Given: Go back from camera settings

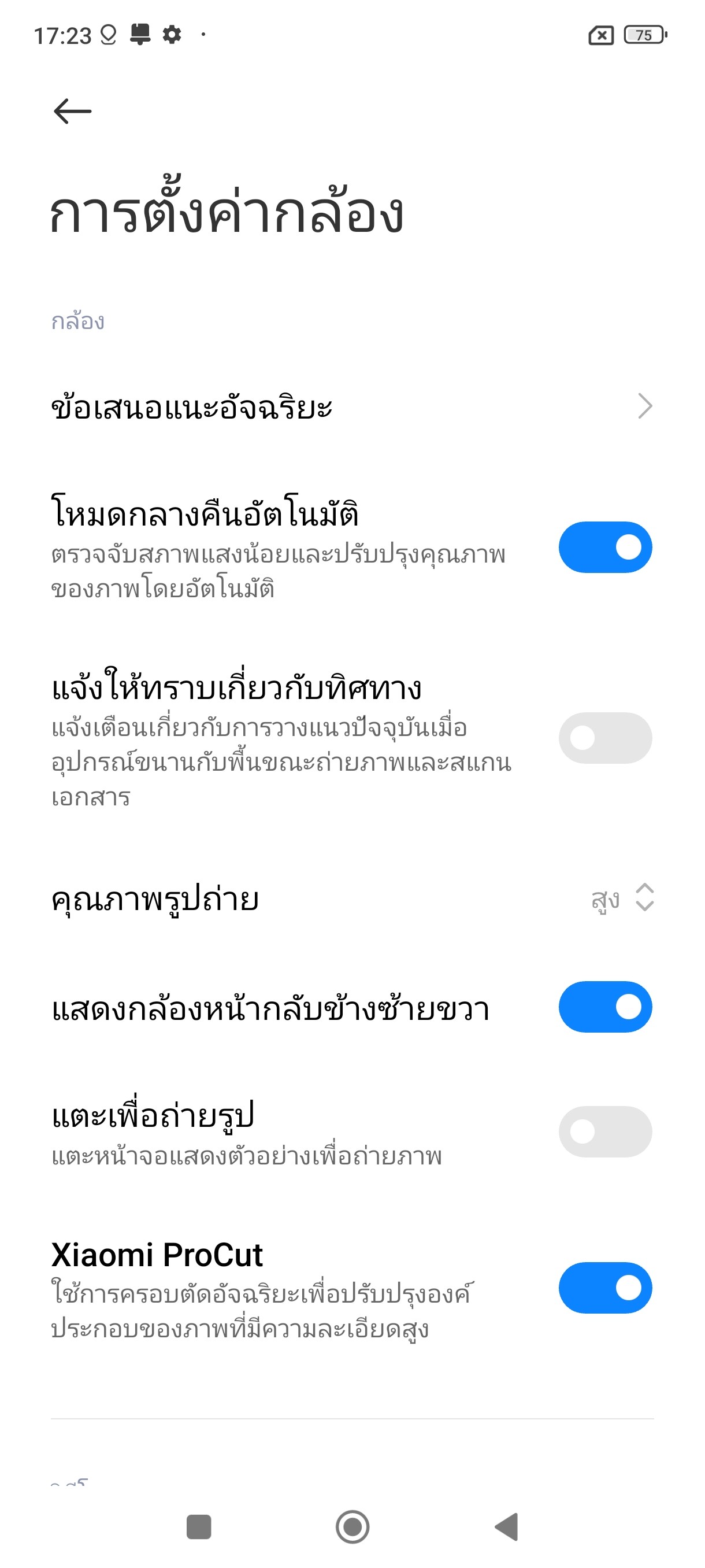Looking at the screenshot, I should pos(72,112).
